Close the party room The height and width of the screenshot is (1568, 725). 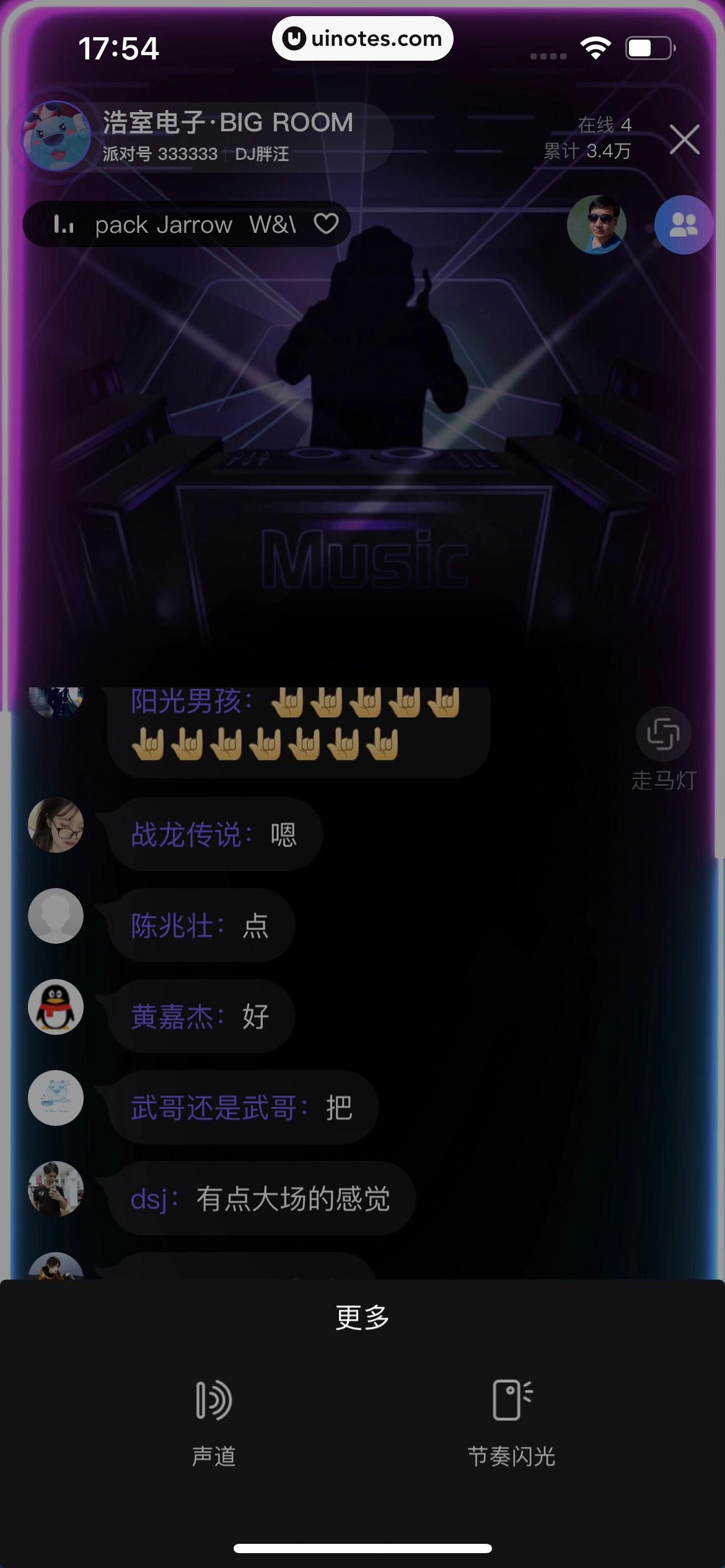point(685,139)
